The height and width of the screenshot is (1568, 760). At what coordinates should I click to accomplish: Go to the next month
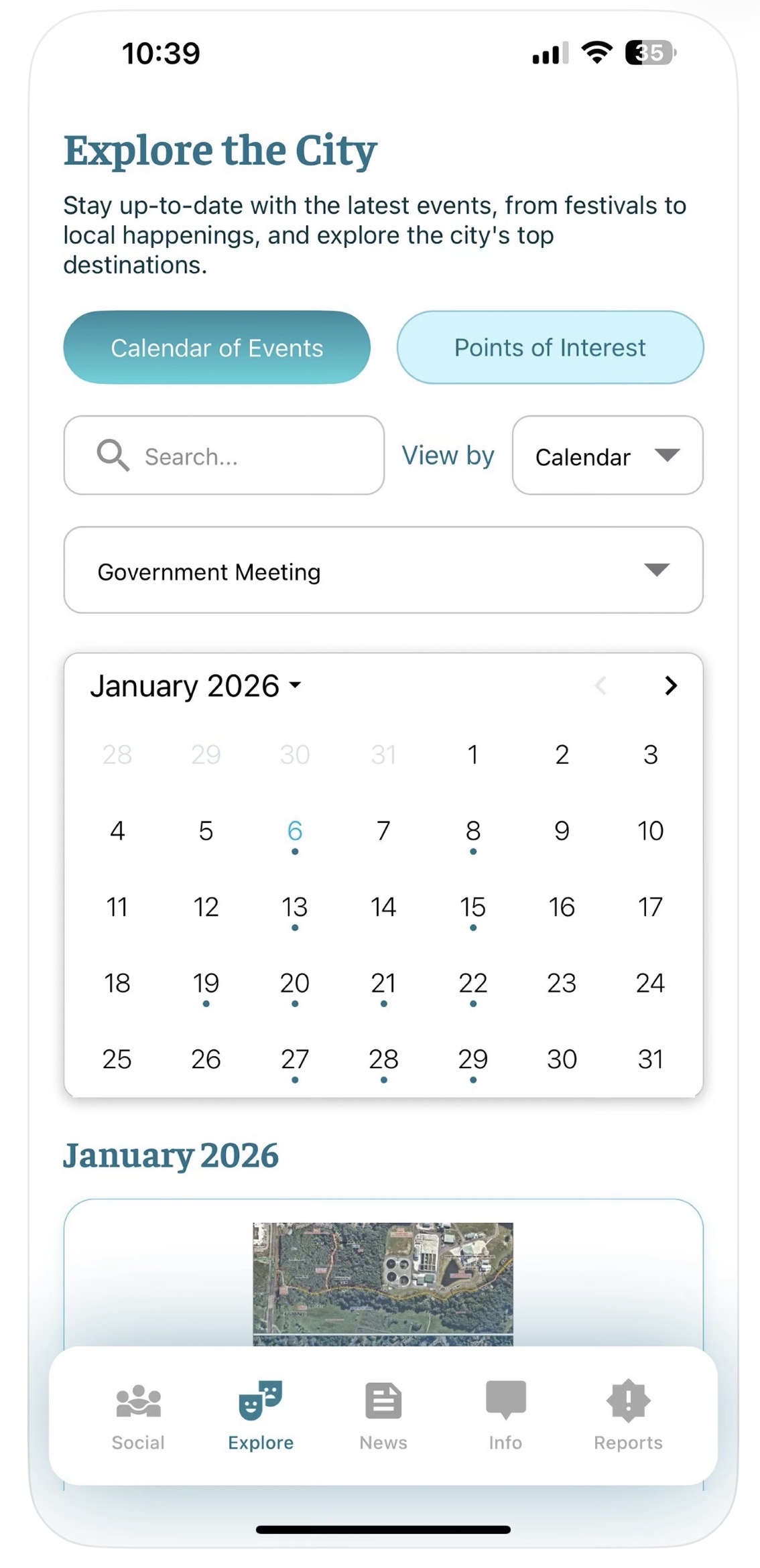pyautogui.click(x=670, y=685)
